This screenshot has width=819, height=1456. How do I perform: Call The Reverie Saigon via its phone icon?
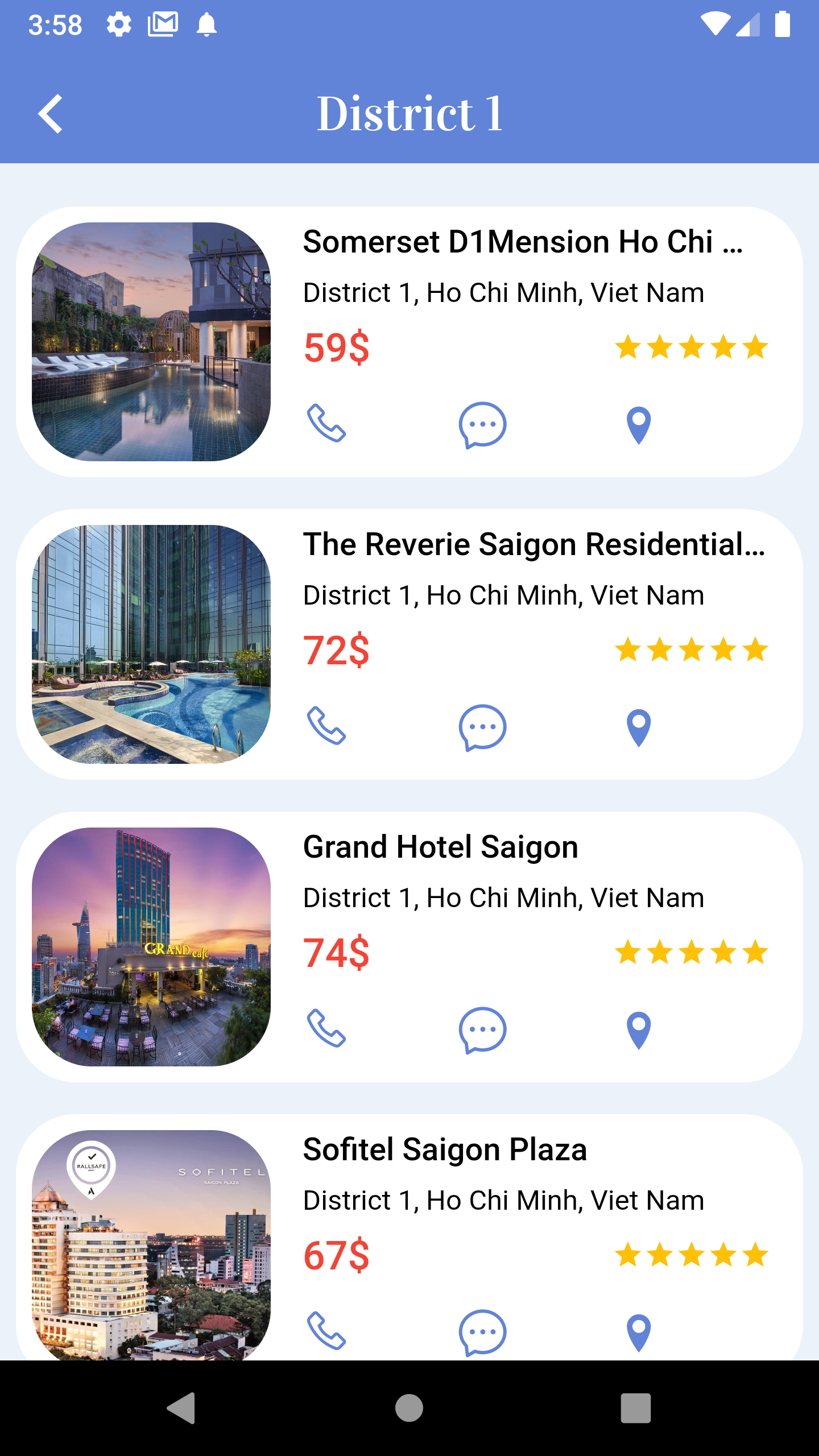(x=326, y=726)
